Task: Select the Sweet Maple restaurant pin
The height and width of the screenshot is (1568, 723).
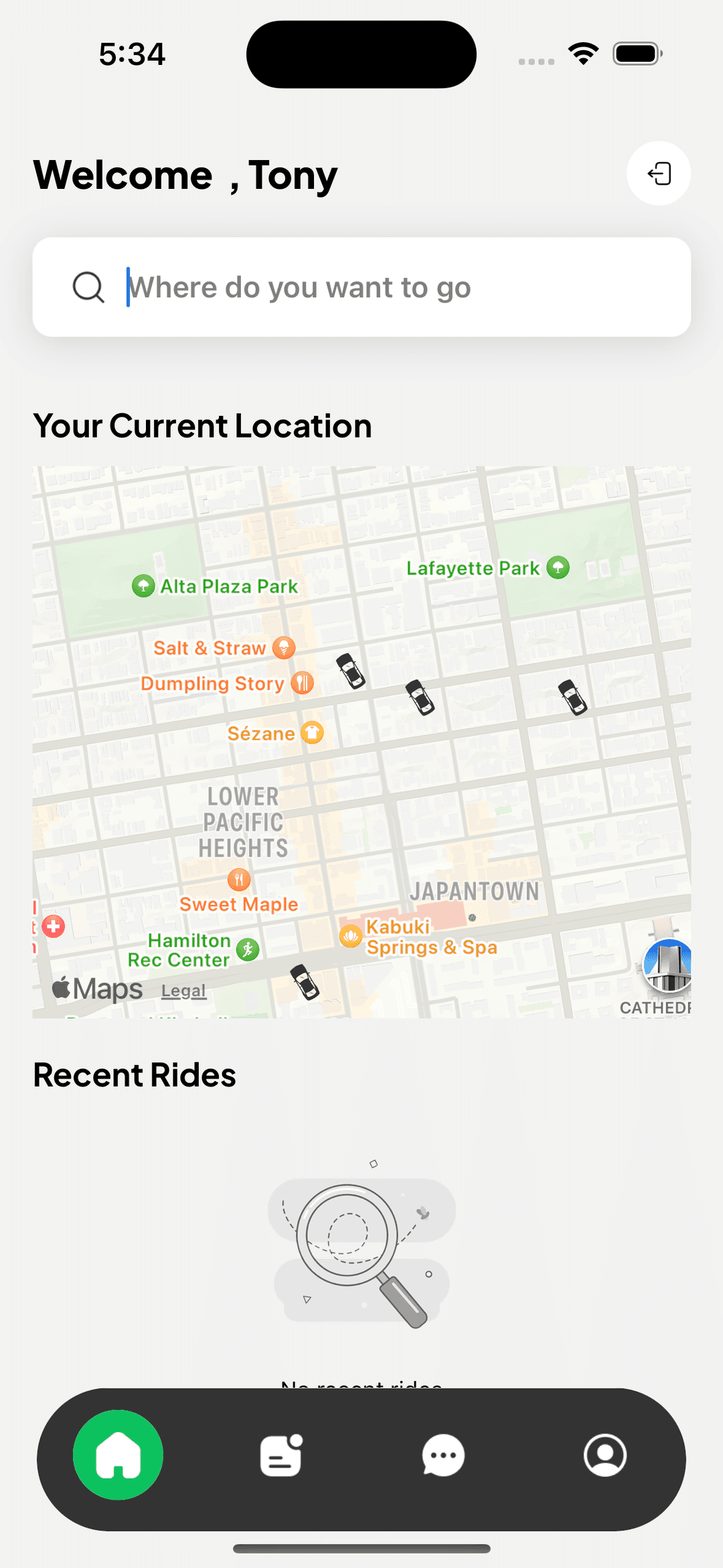Action: coord(239,879)
